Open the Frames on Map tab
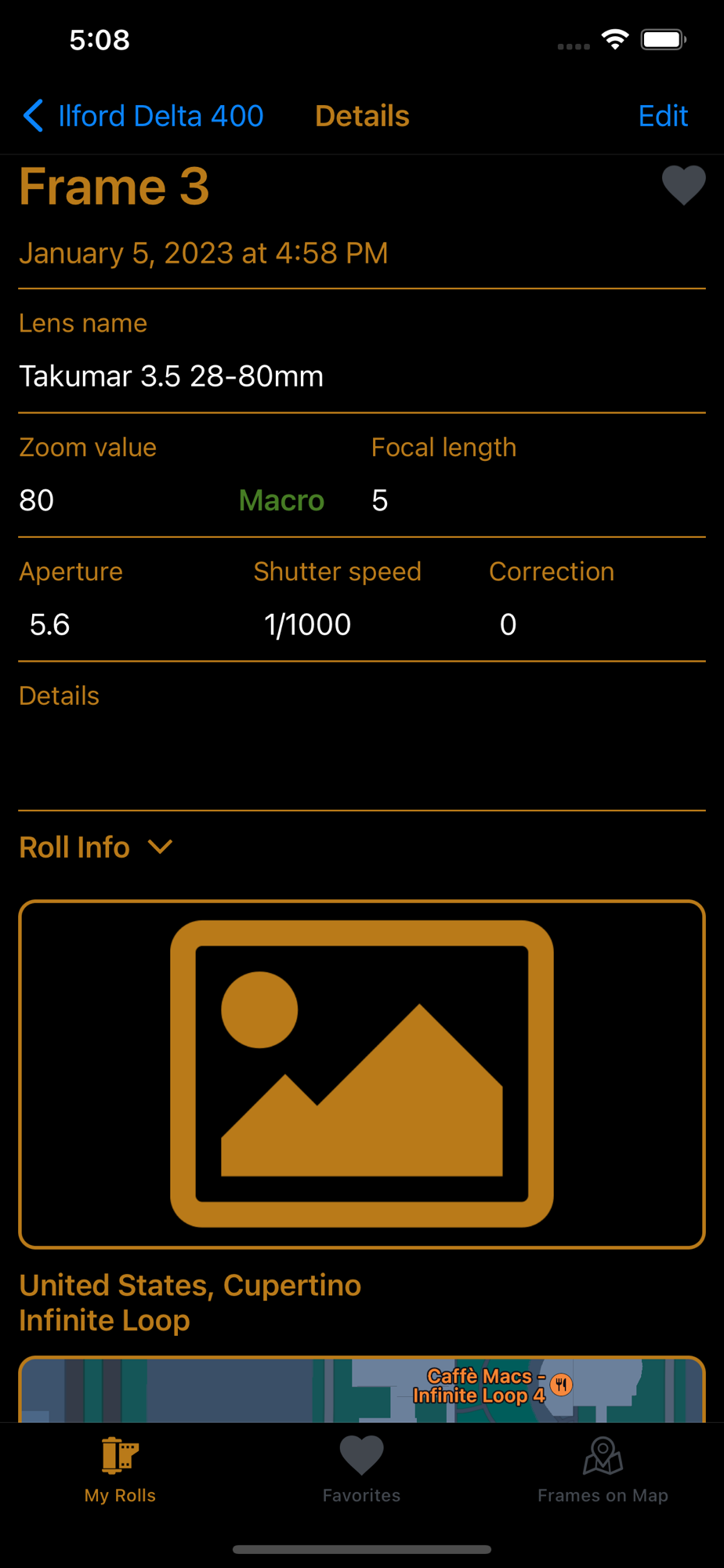Image resolution: width=724 pixels, height=1568 pixels. click(x=603, y=1470)
